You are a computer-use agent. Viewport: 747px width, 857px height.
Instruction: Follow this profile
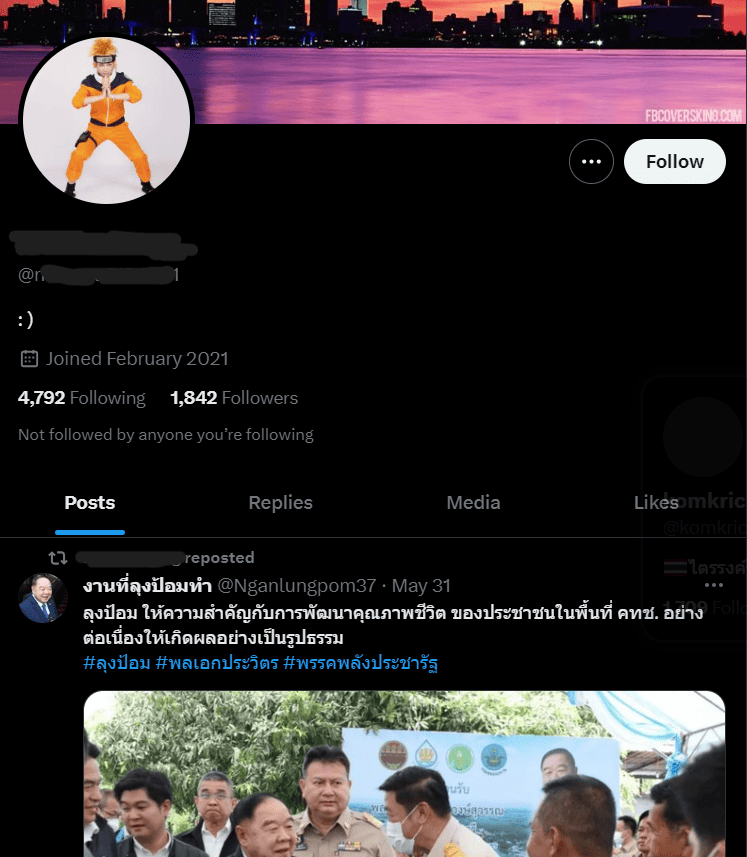(x=674, y=162)
